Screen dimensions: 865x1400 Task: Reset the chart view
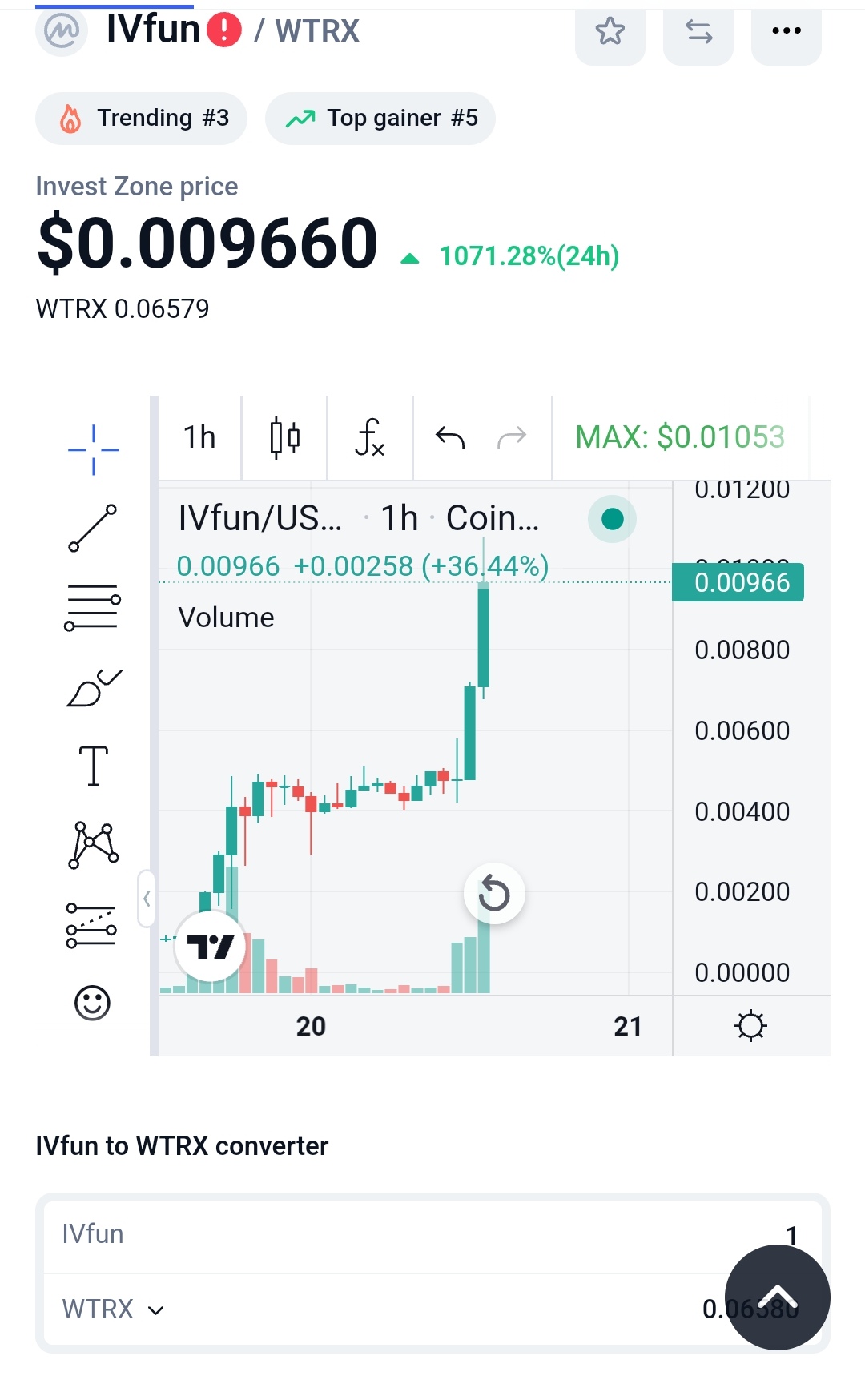coord(494,894)
